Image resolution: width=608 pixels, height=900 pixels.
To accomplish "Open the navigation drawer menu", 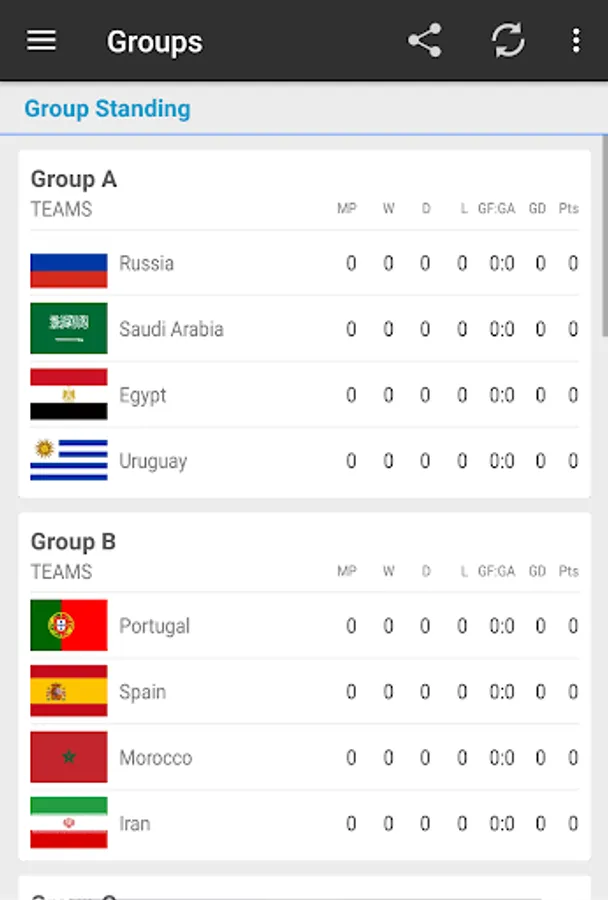I will [41, 41].
